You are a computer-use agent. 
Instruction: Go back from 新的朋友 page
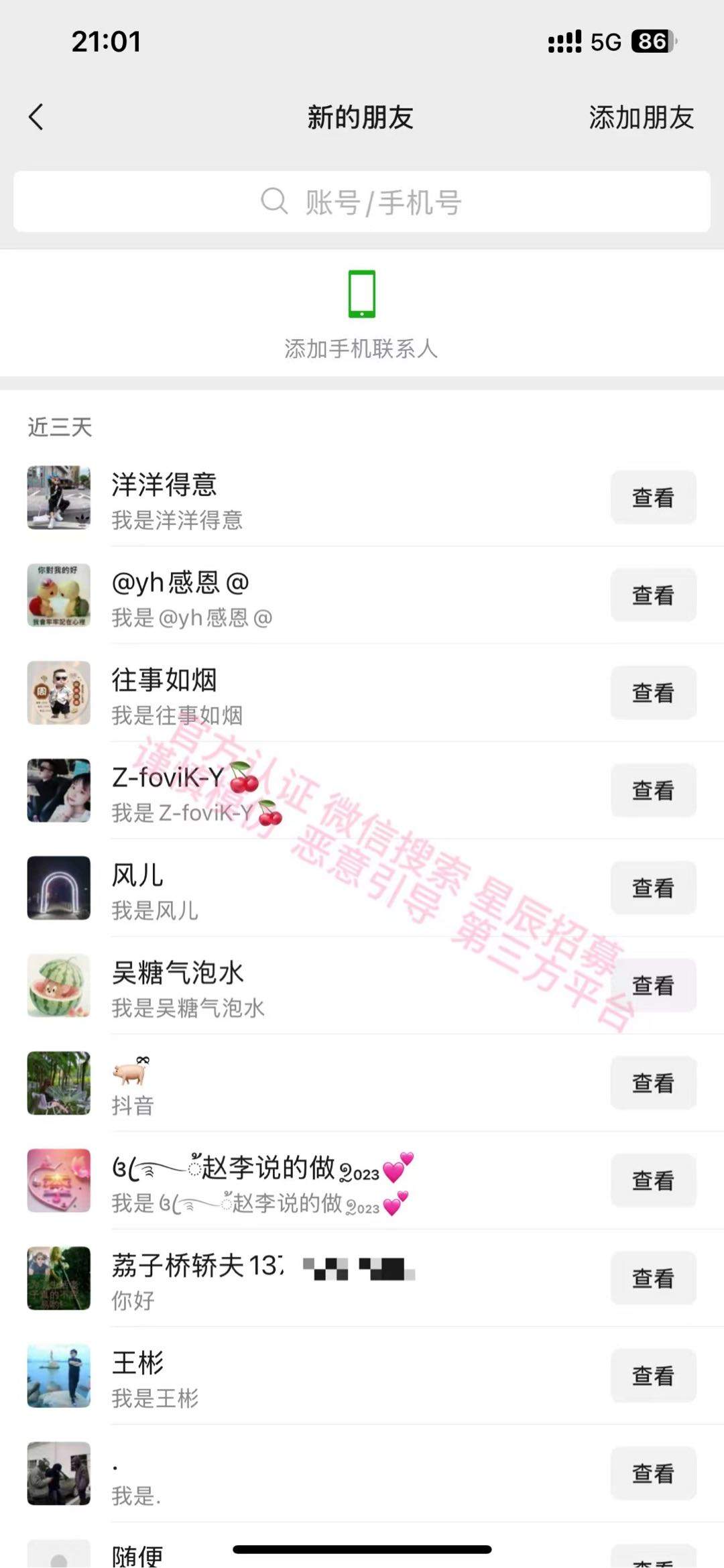pyautogui.click(x=36, y=117)
